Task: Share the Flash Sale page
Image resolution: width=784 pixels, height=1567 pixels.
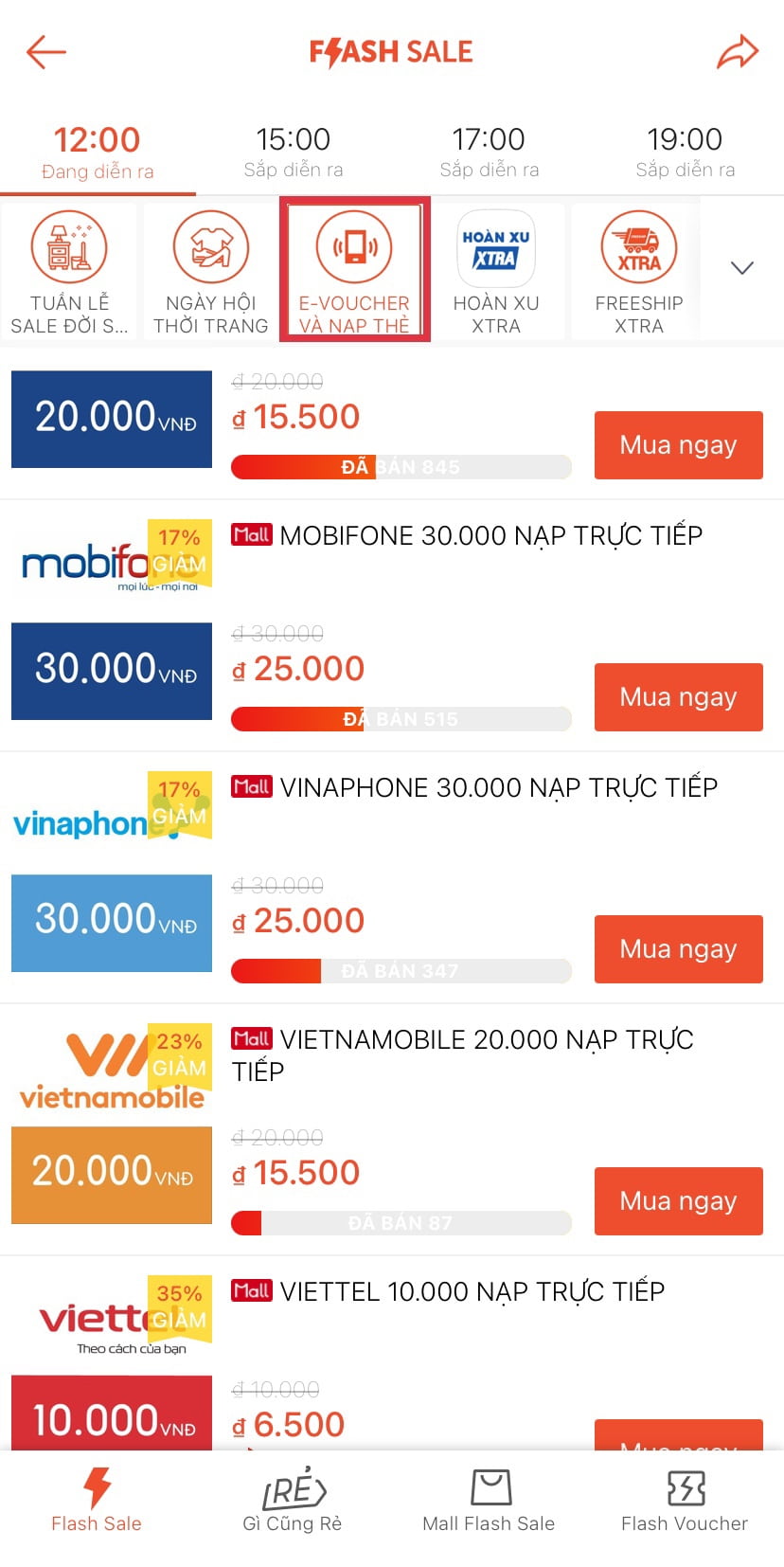Action: (737, 52)
